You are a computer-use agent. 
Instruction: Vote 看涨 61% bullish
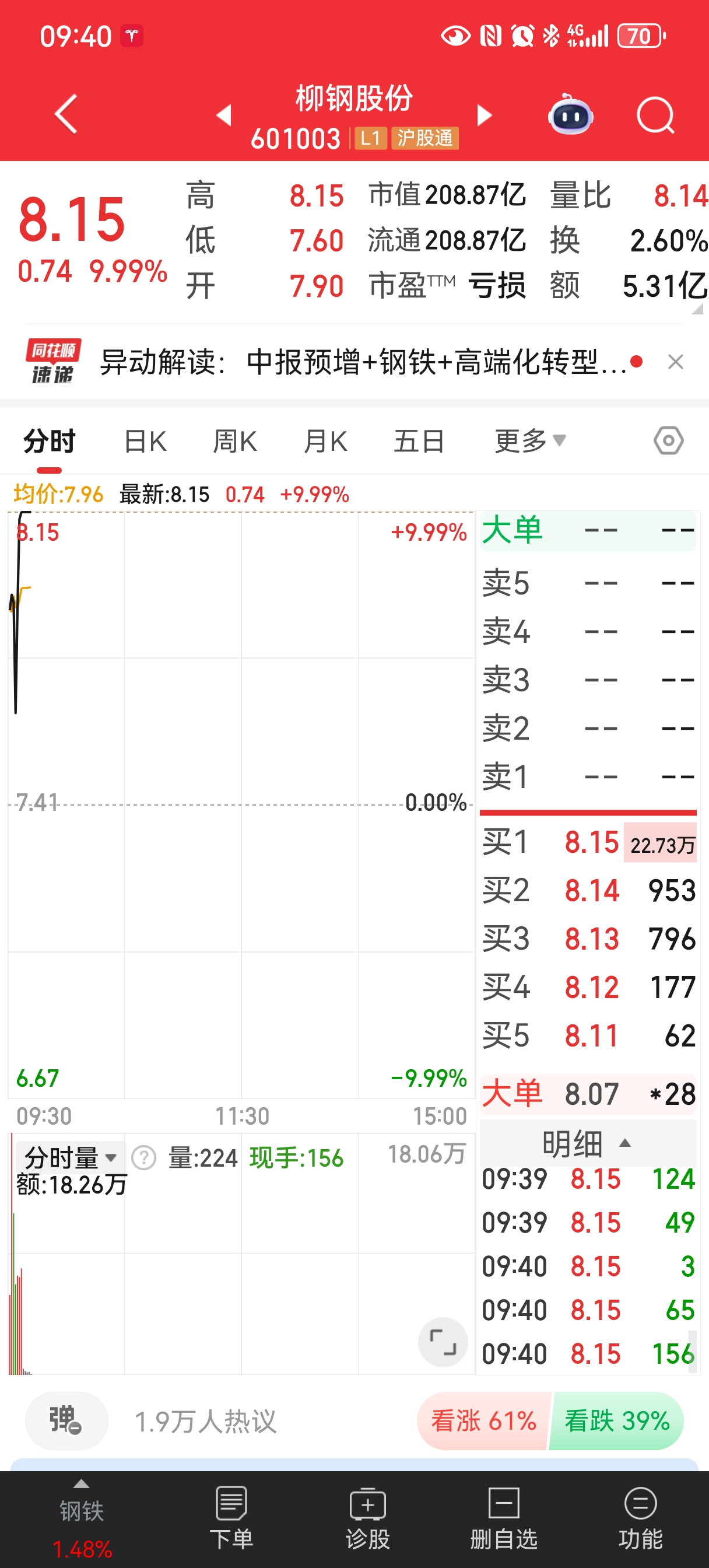tap(484, 1422)
